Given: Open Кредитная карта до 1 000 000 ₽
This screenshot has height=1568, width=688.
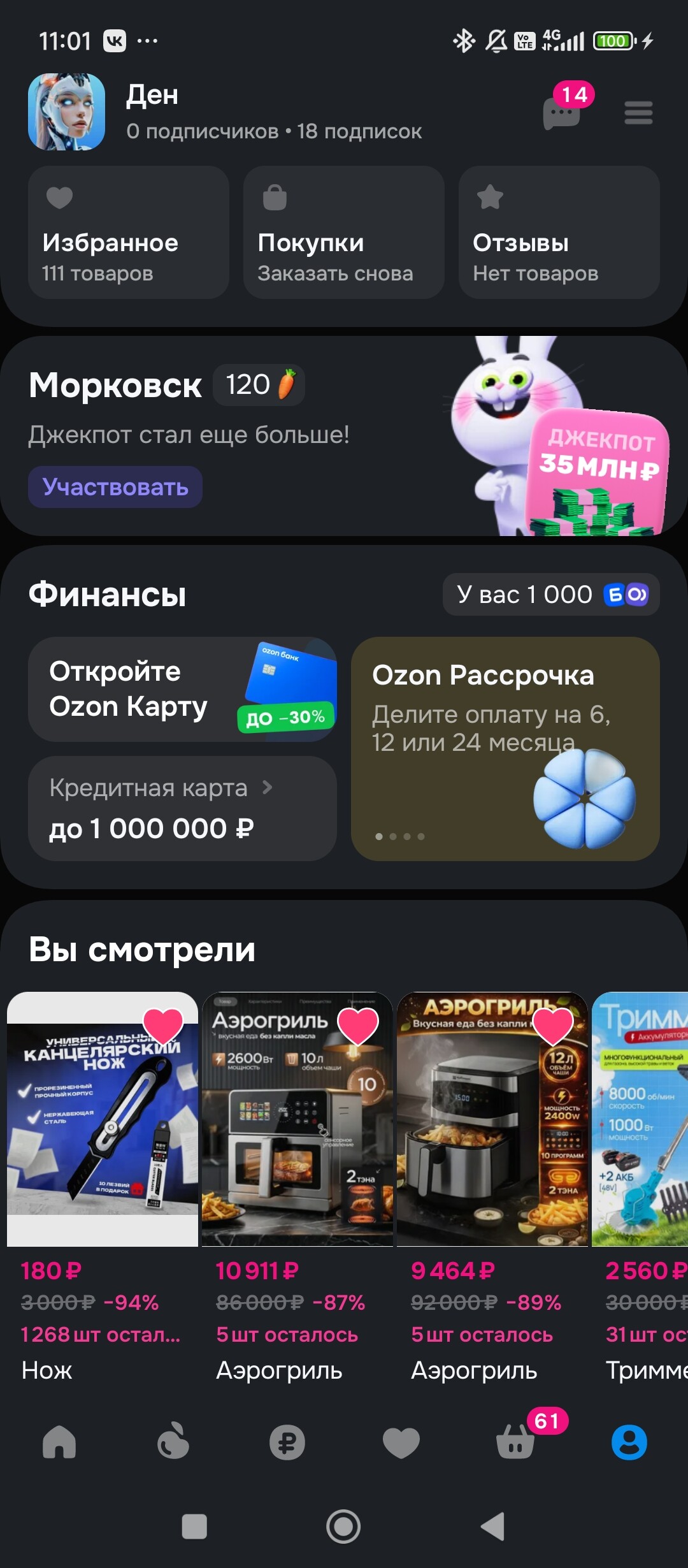Looking at the screenshot, I should point(182,808).
